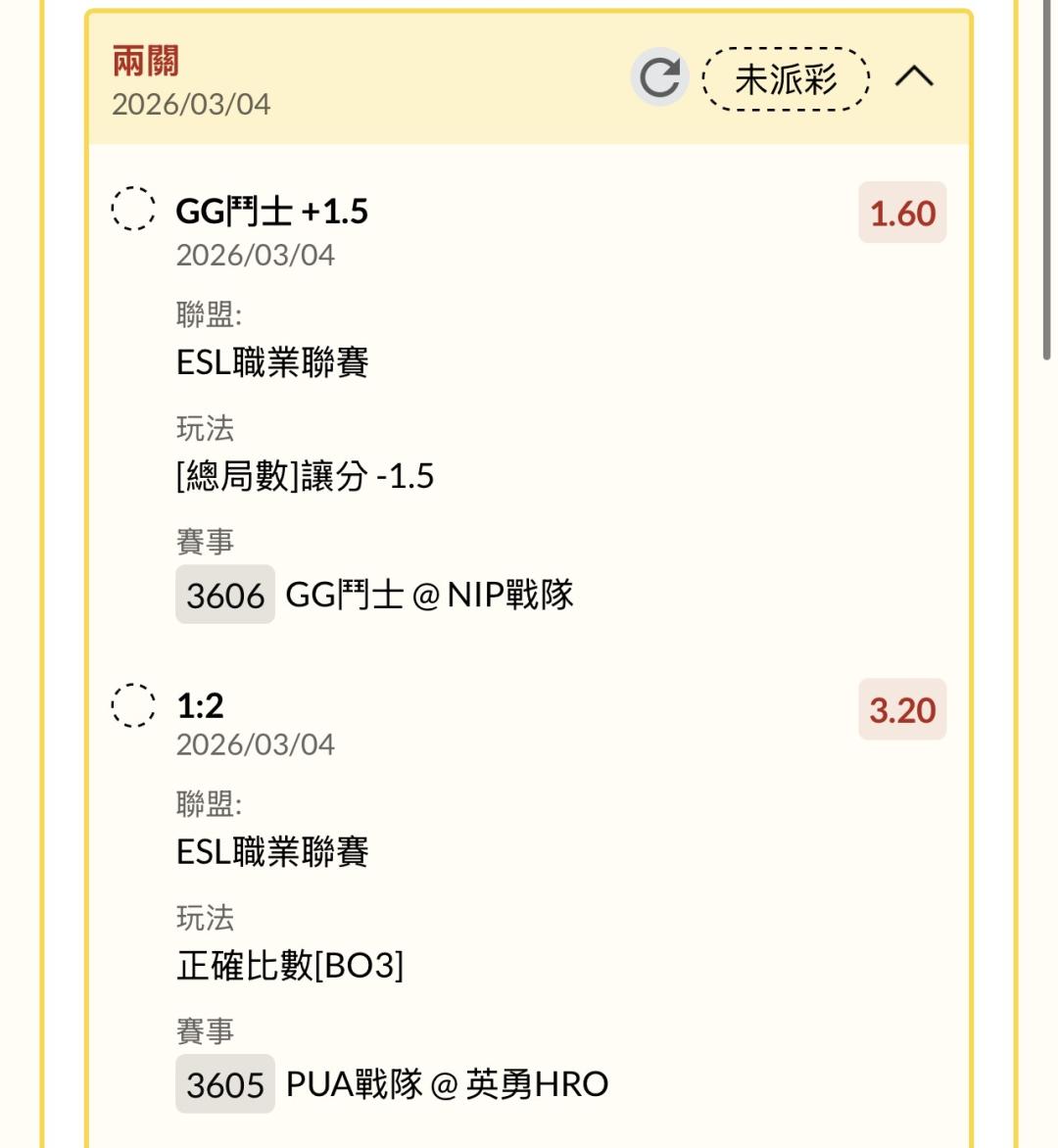
Task: Refresh the 兩關 bet slip status
Action: pos(659,77)
